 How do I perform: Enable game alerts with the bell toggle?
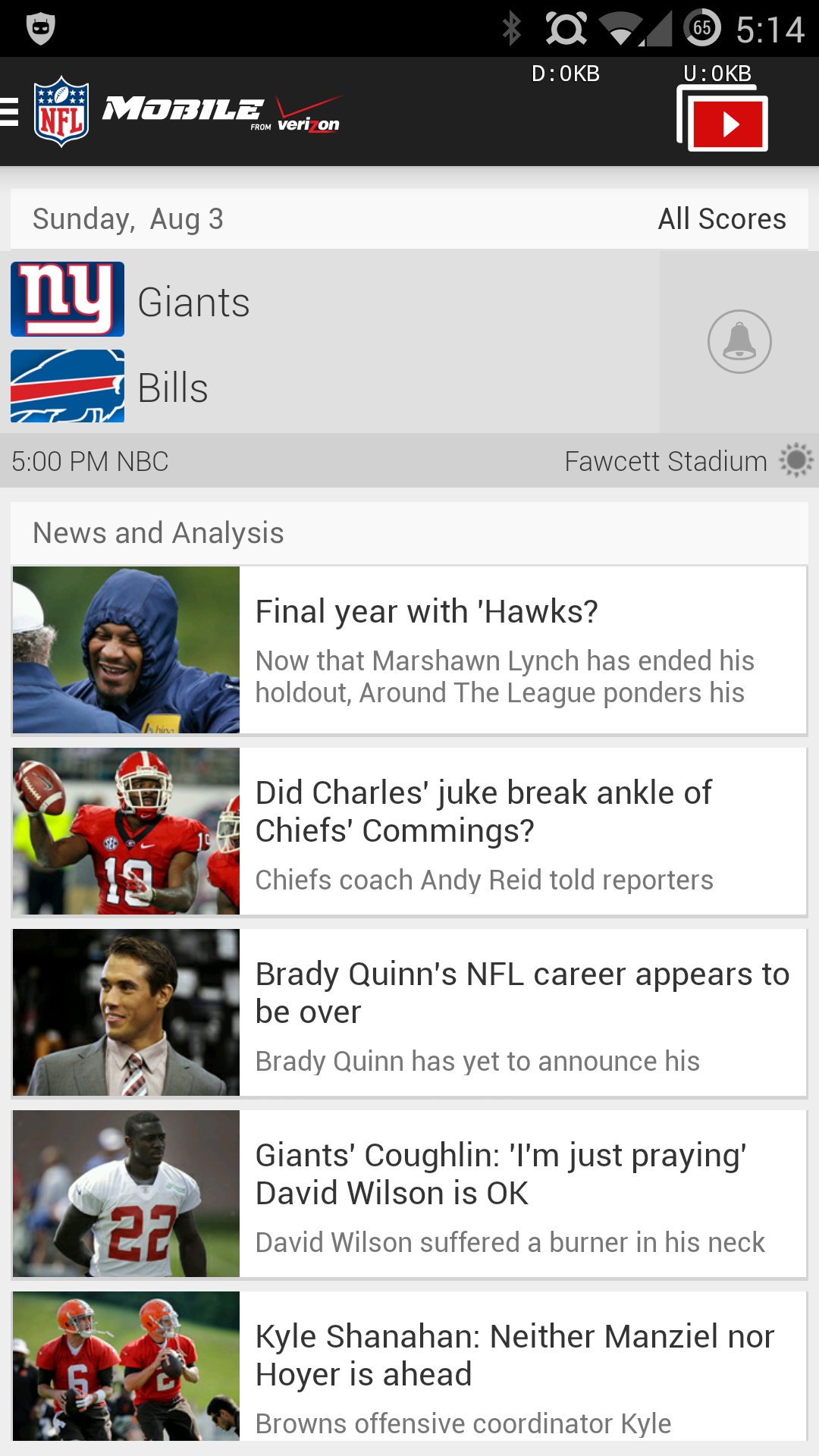tap(738, 342)
